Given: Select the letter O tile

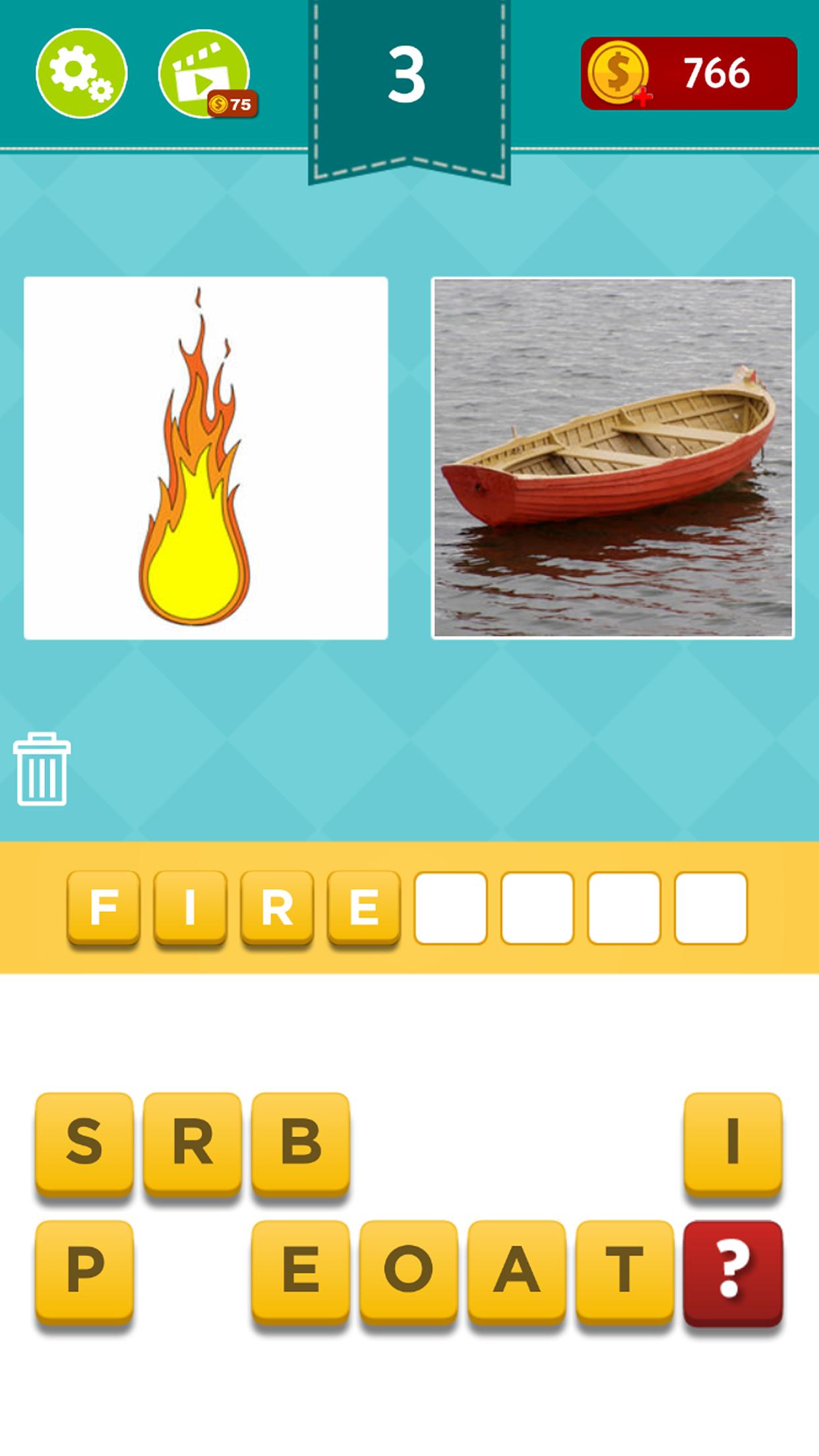Looking at the screenshot, I should [x=408, y=1270].
